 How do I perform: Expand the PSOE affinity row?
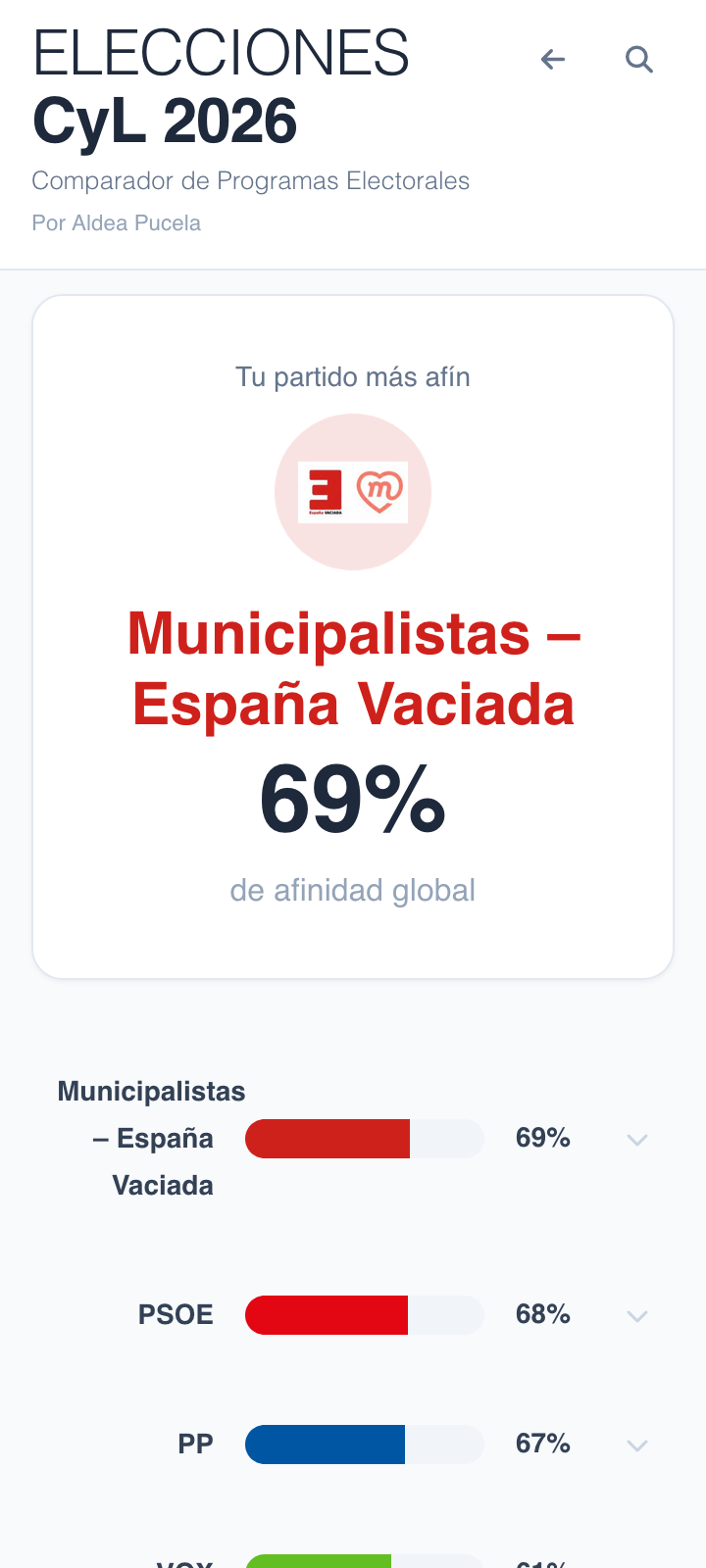(637, 1315)
